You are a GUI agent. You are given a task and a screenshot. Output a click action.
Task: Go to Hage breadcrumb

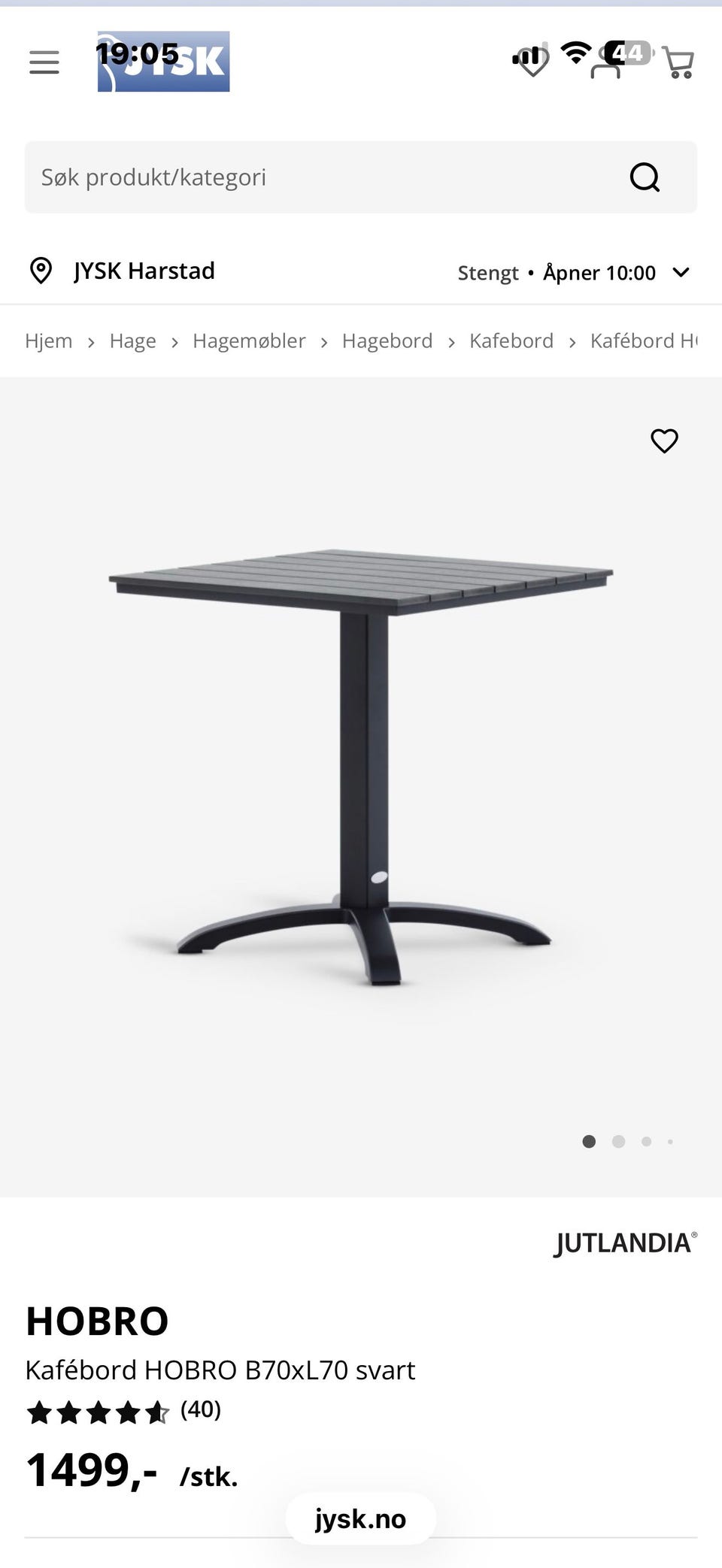coord(133,341)
